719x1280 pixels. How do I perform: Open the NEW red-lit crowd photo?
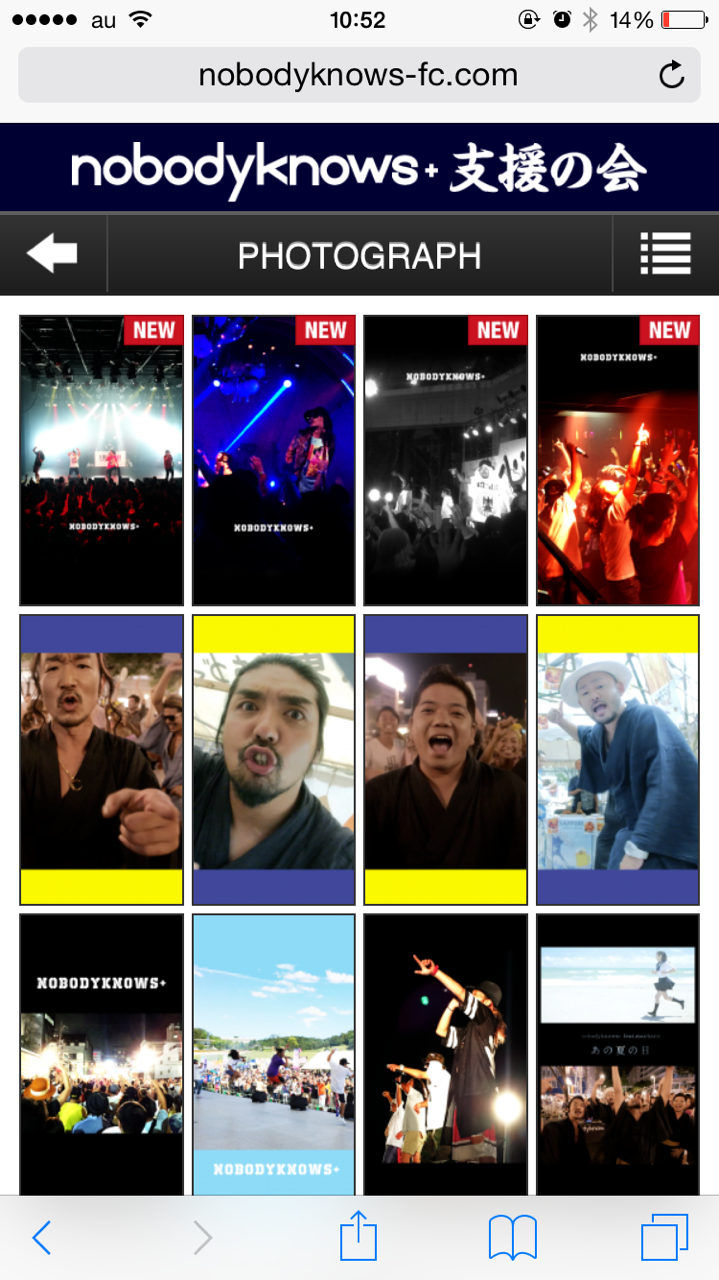617,460
